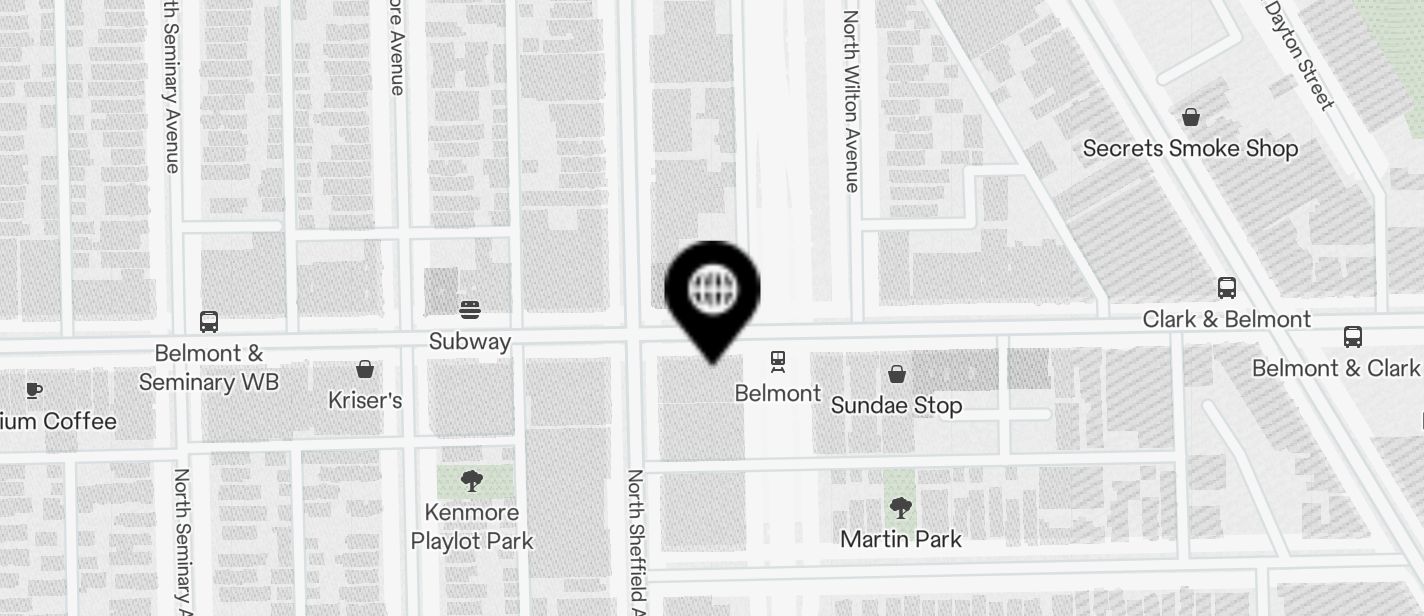Select the Sundae Stop shop marker
Screen dimensions: 1424x616
(x=897, y=374)
